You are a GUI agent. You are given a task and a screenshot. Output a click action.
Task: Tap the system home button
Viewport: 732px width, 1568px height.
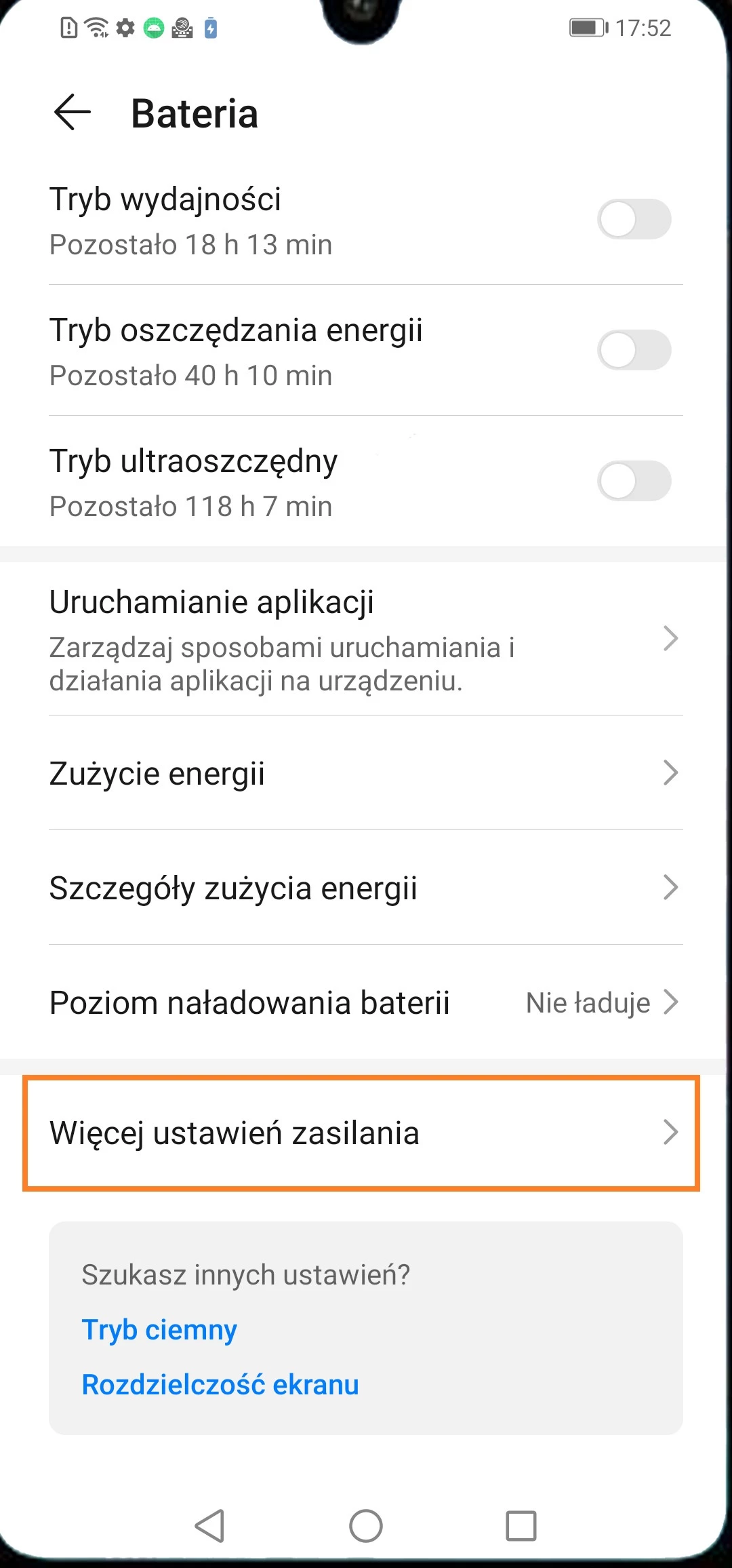[x=366, y=1526]
